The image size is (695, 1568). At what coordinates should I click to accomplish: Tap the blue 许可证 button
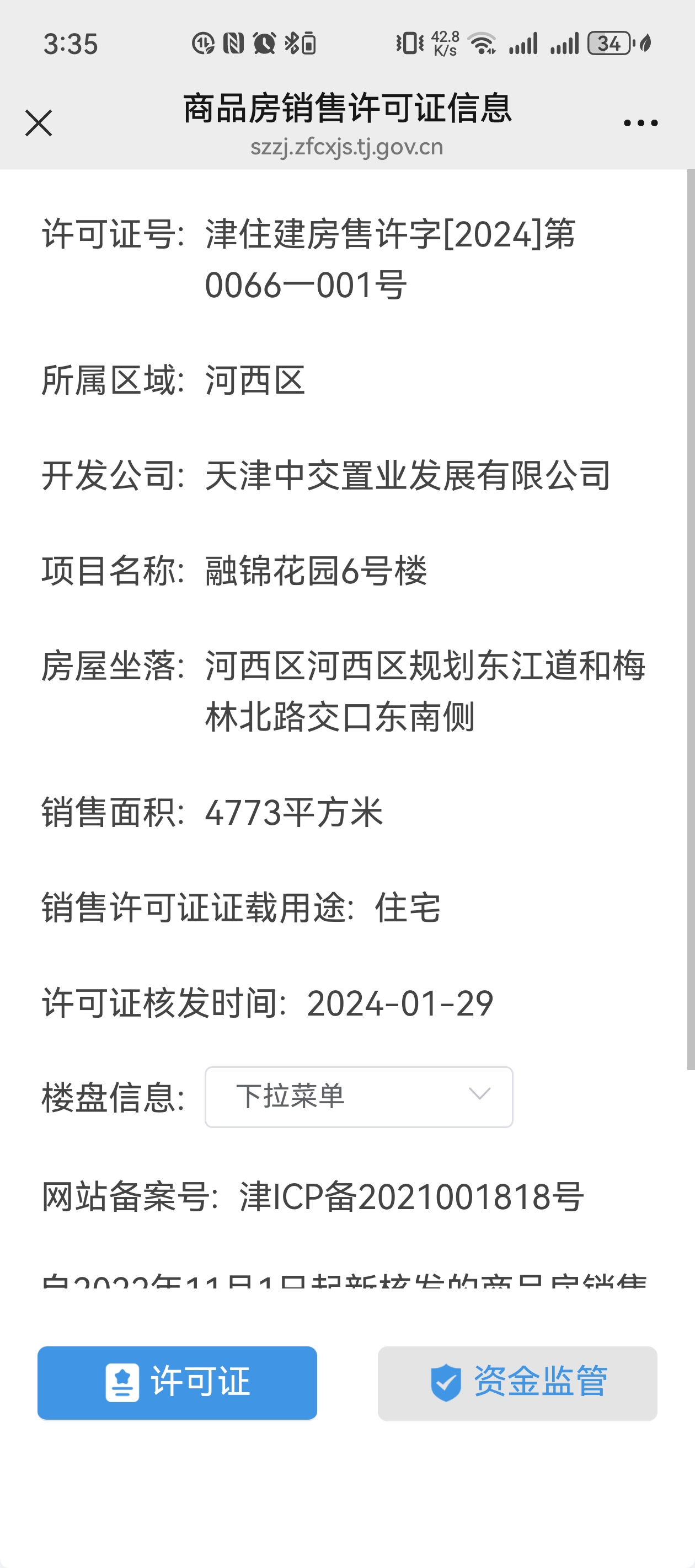(x=177, y=1382)
